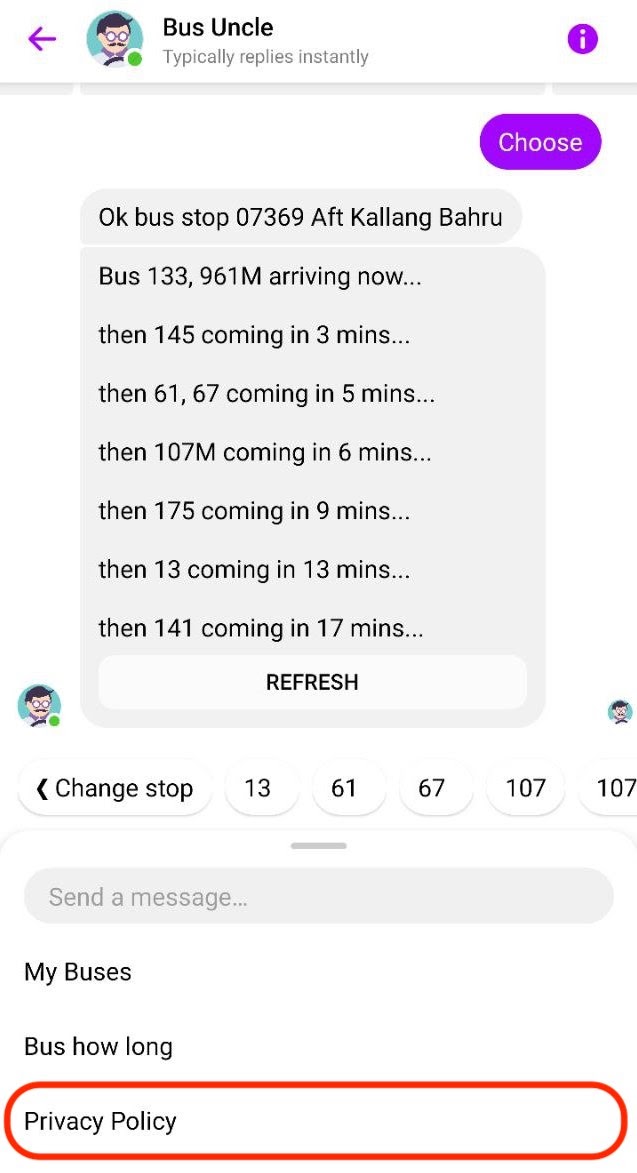Select the Change stop quick reply
Viewport: 637px width, 1173px height.
(115, 788)
